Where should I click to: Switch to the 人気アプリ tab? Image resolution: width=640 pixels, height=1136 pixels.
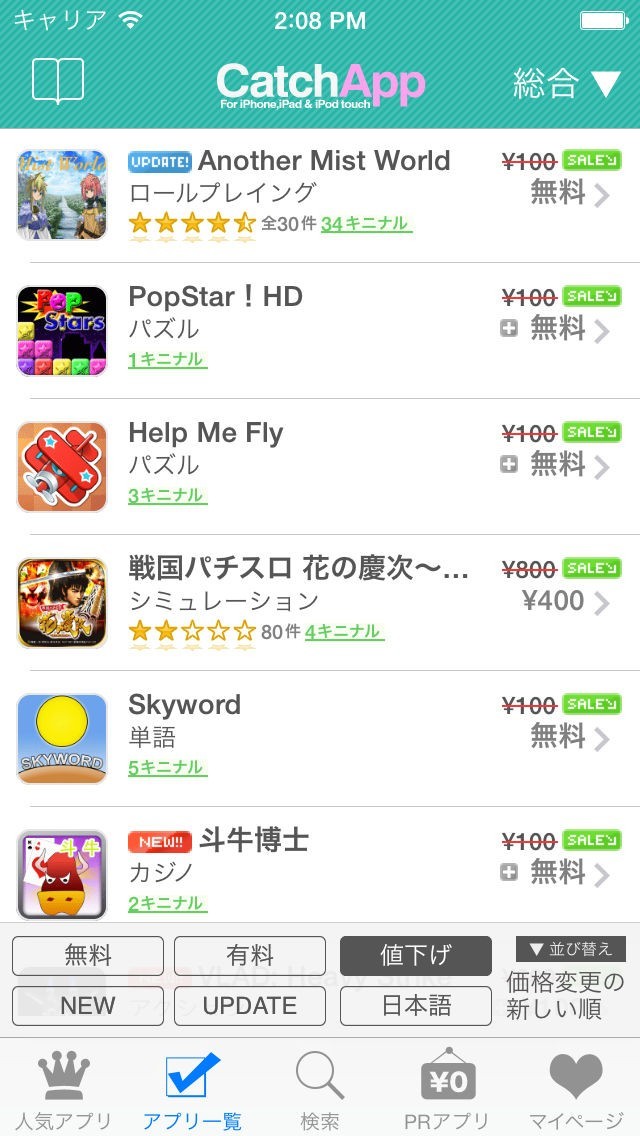point(64,1092)
